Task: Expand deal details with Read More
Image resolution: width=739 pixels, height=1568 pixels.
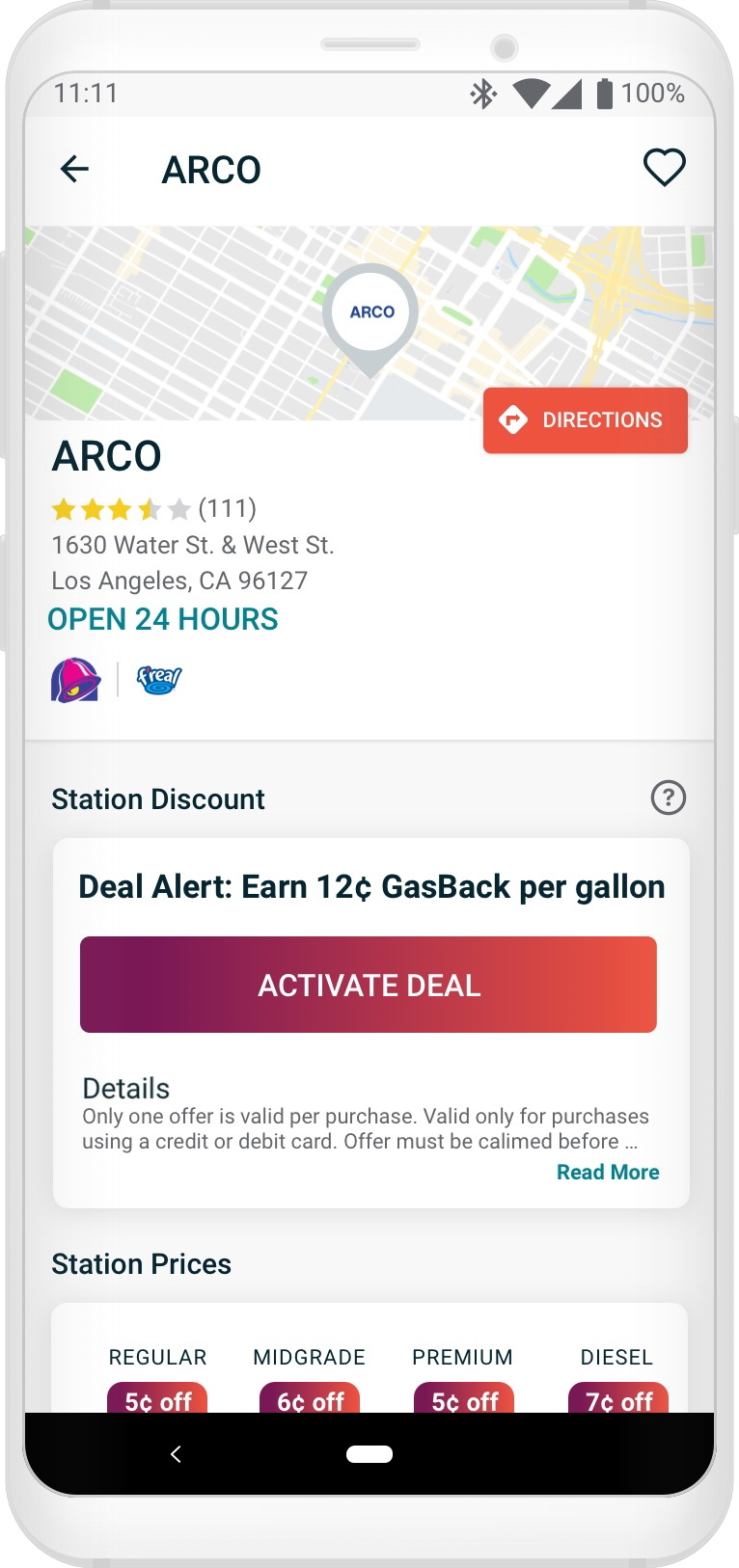Action: tap(608, 1172)
